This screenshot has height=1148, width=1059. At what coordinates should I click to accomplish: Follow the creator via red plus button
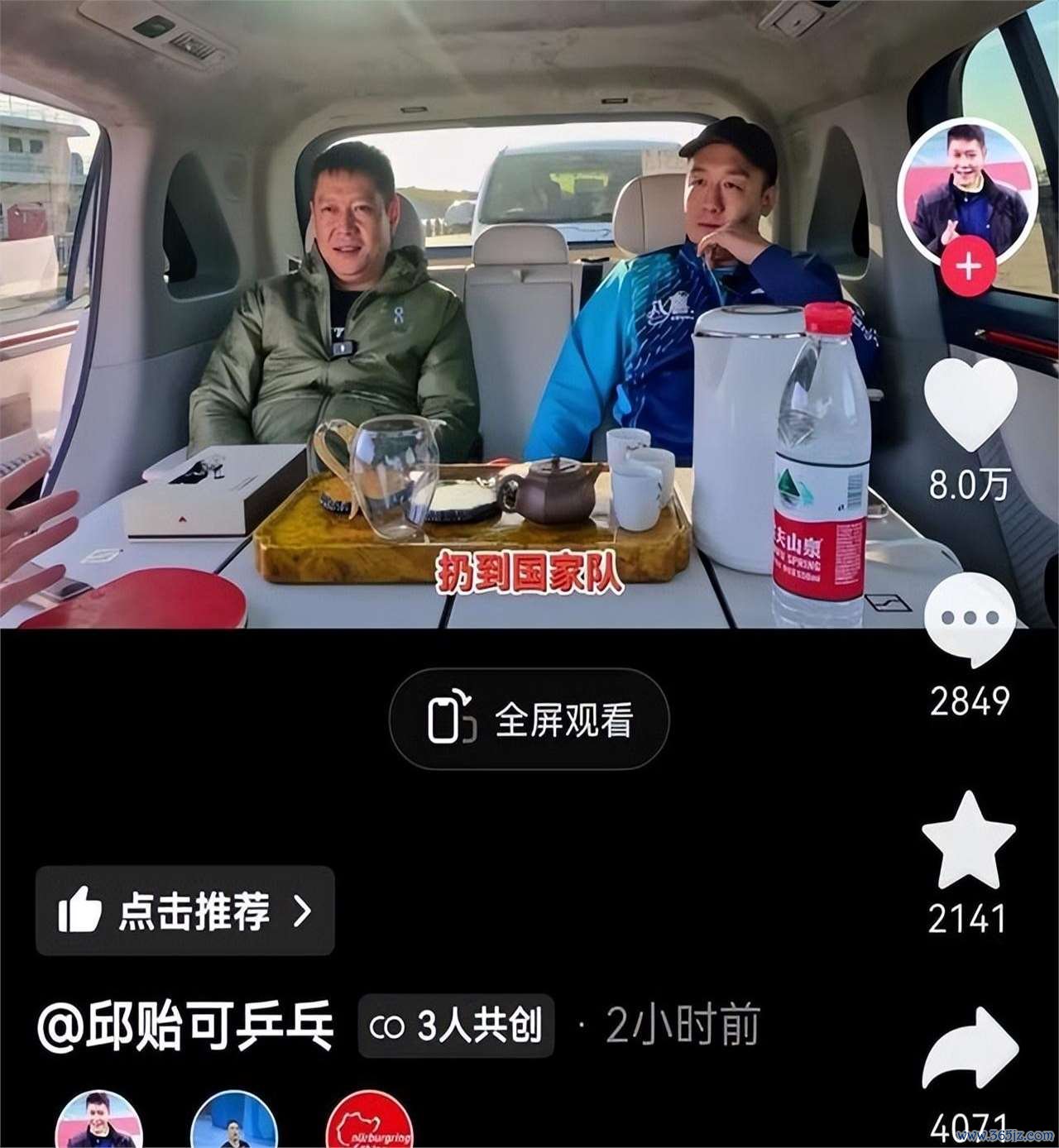968,268
